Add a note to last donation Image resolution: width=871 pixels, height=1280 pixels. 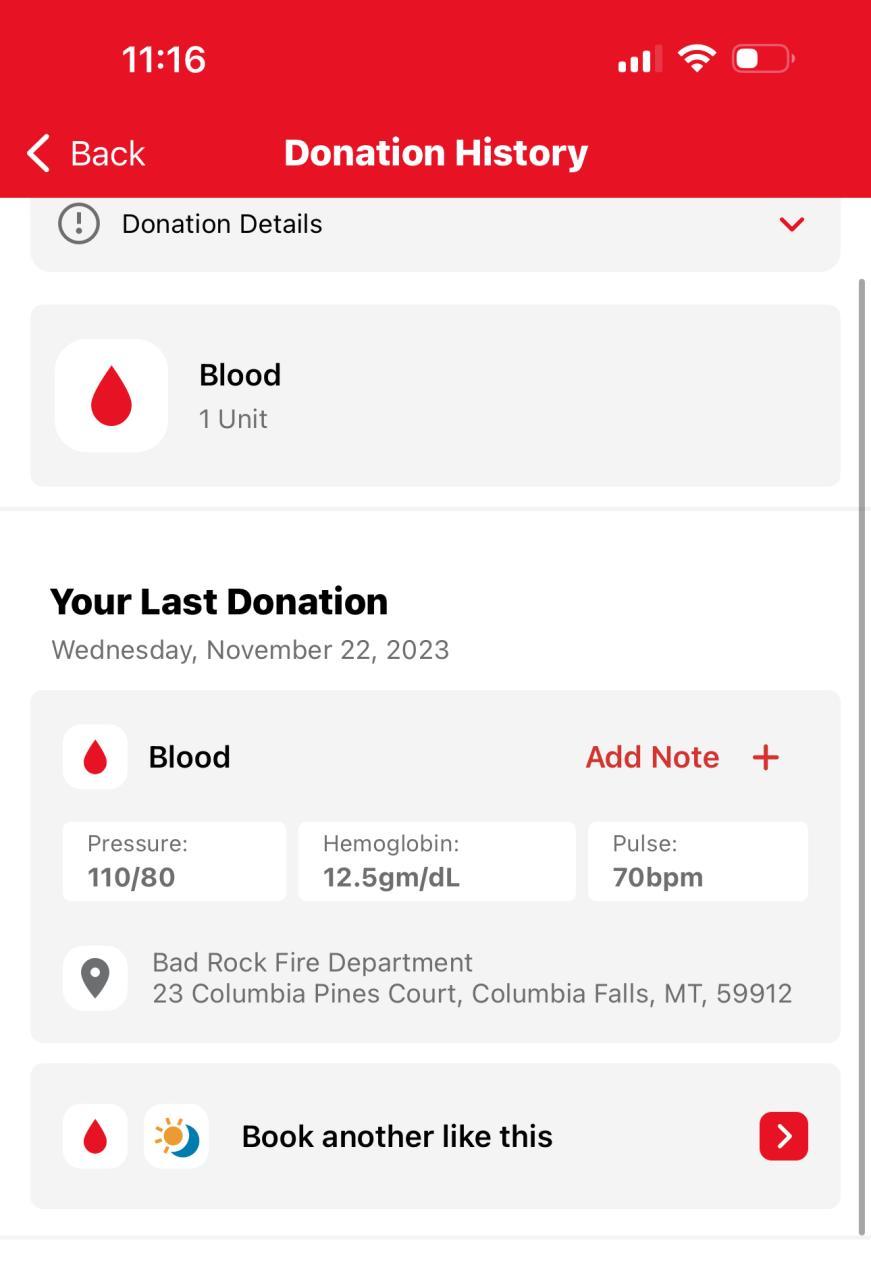[682, 757]
